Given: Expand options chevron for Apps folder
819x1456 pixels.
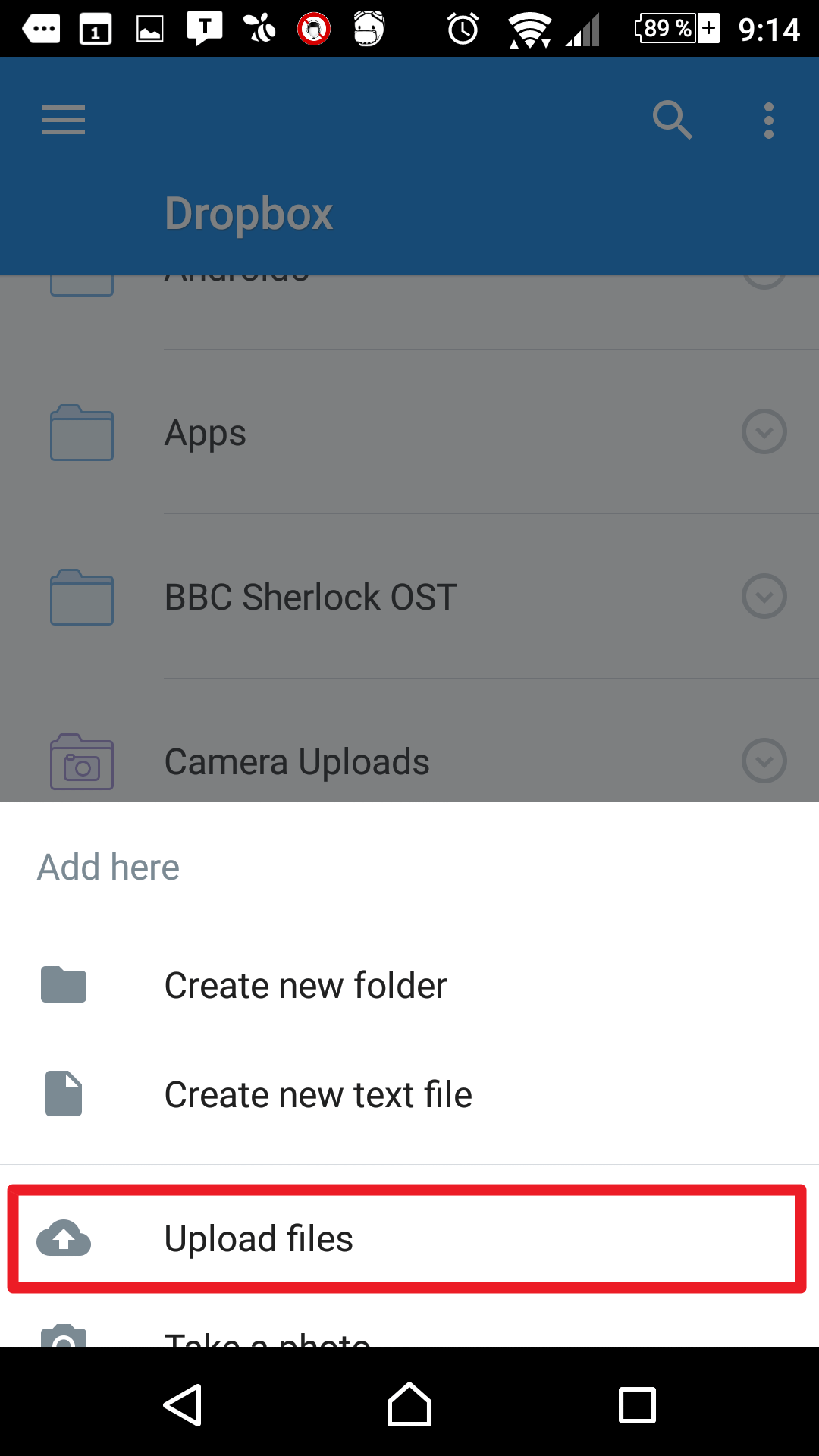Looking at the screenshot, I should pyautogui.click(x=764, y=432).
